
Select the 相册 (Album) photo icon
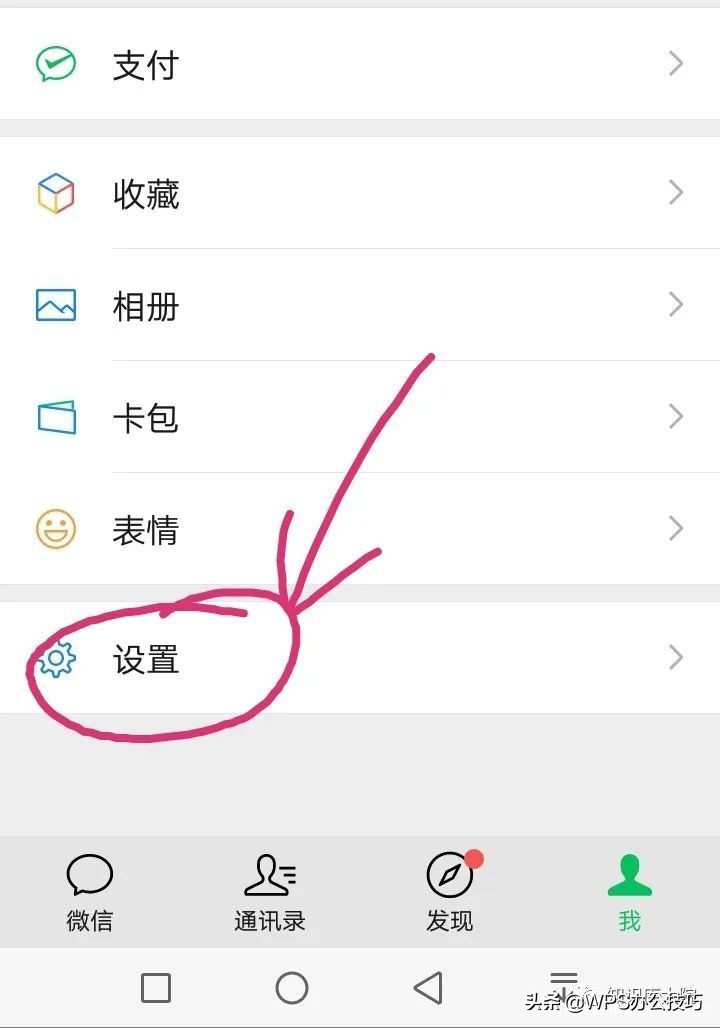pyautogui.click(x=57, y=306)
